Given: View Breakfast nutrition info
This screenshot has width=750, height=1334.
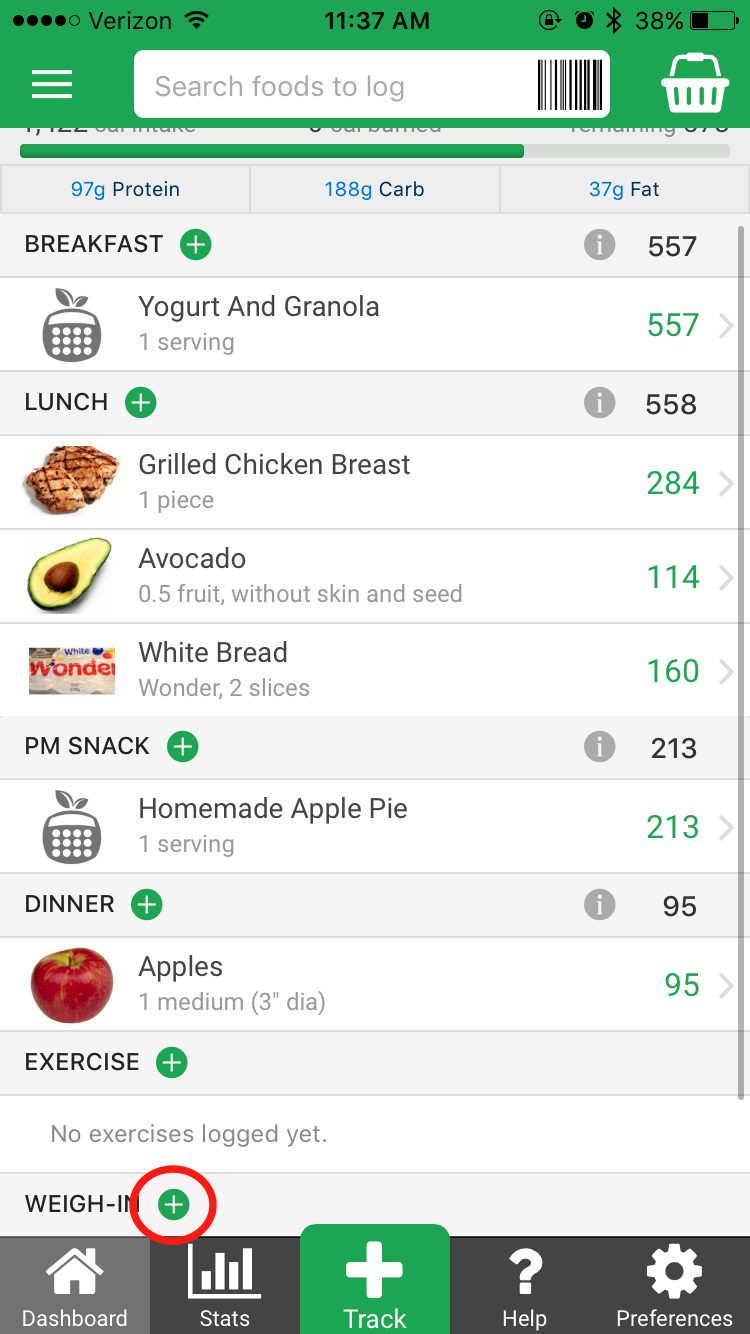Looking at the screenshot, I should pyautogui.click(x=600, y=245).
